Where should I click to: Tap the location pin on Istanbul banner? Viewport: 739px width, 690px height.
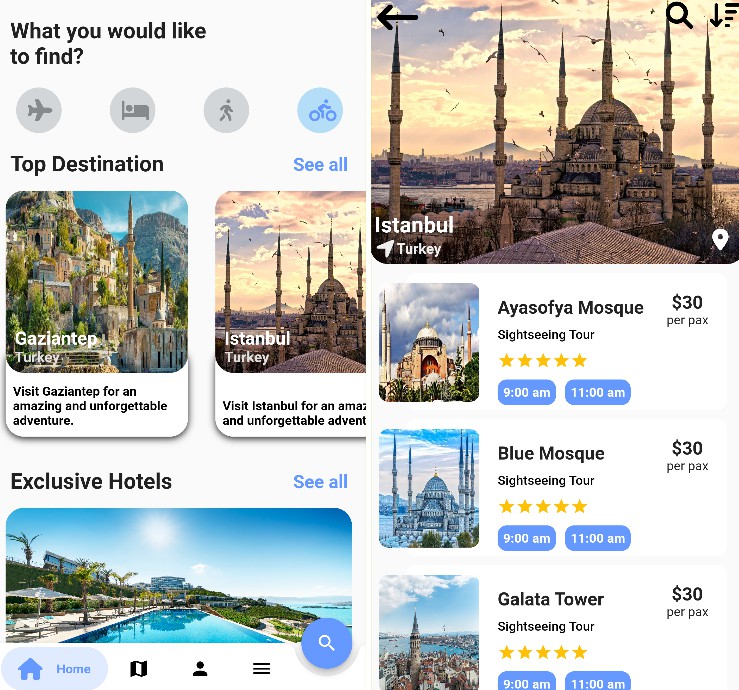pos(720,239)
